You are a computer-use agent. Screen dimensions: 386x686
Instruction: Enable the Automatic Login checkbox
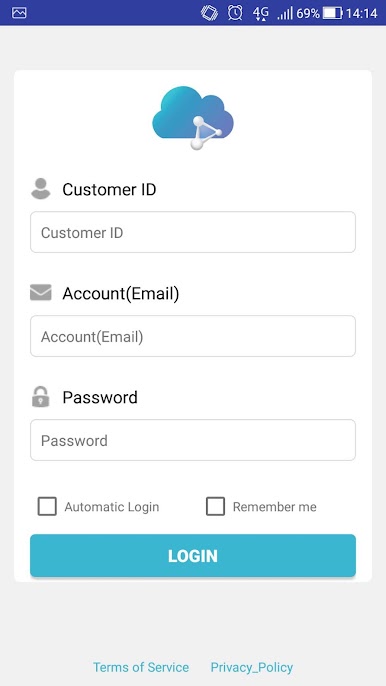tap(47, 506)
